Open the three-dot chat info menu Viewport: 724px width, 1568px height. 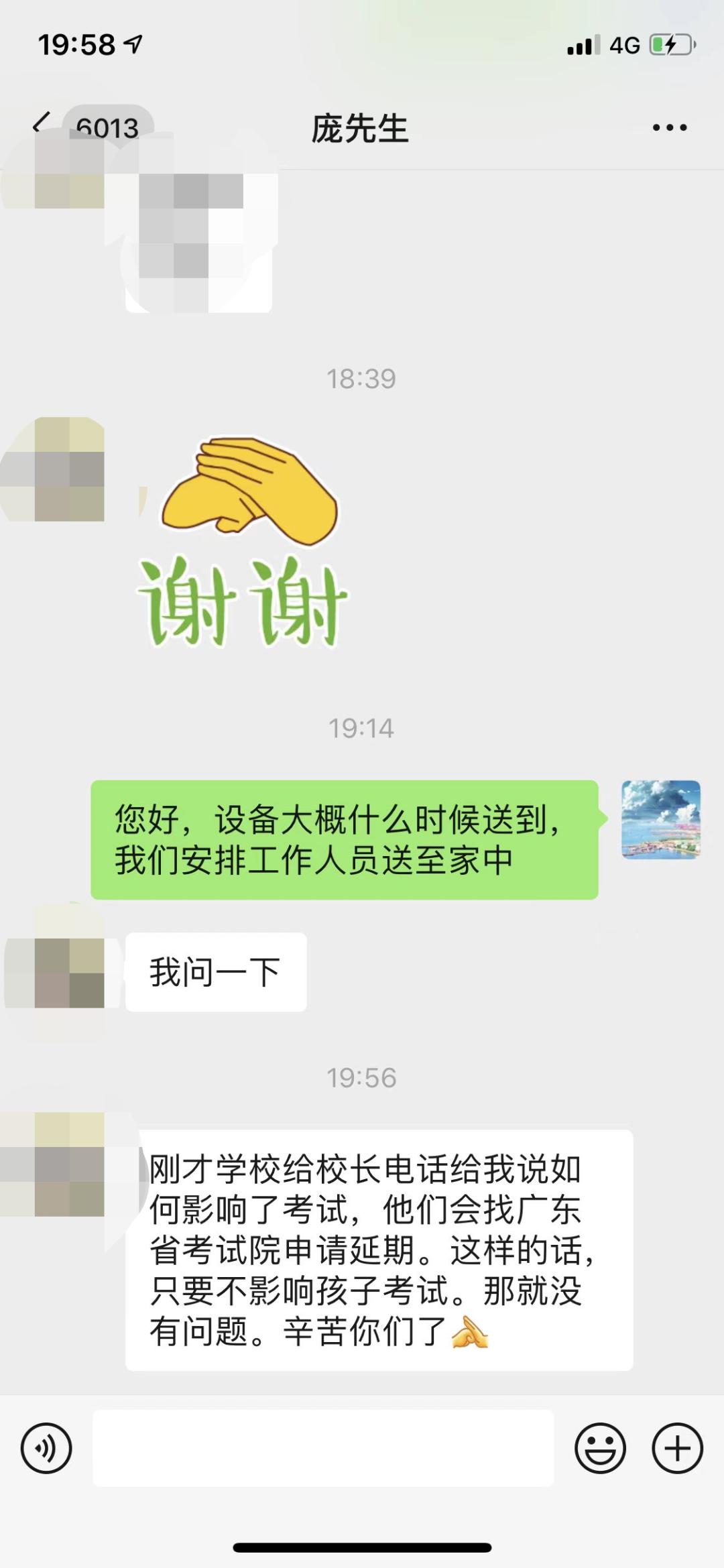[x=669, y=127]
